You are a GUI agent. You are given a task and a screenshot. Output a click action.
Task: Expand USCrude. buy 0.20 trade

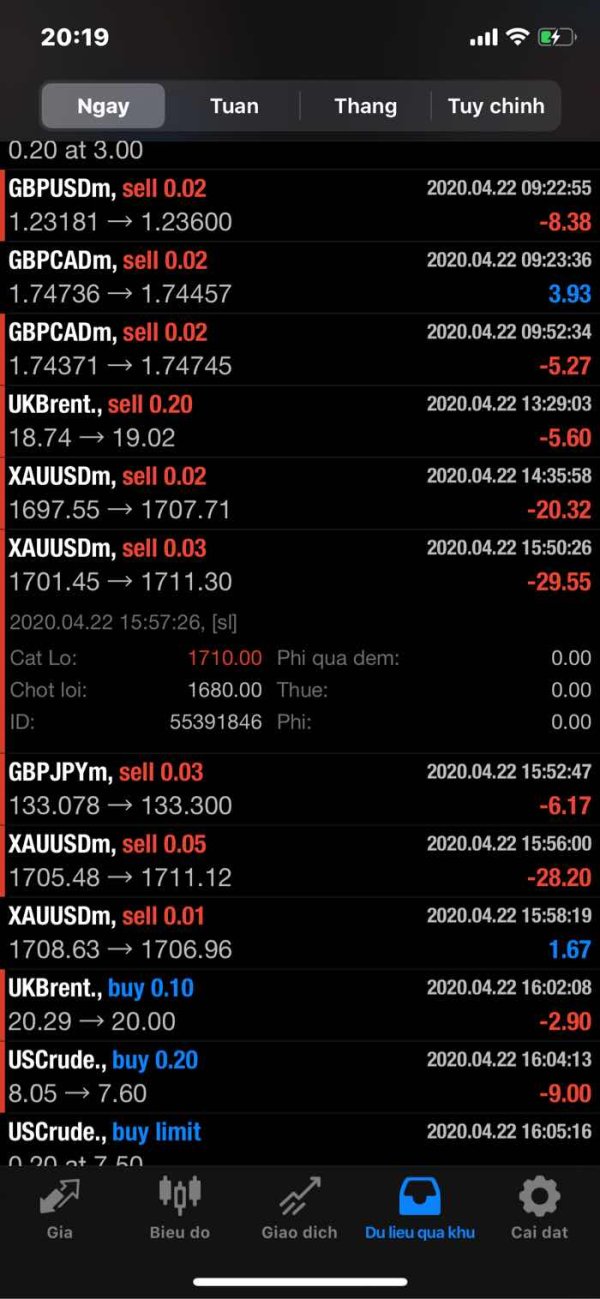point(300,1077)
